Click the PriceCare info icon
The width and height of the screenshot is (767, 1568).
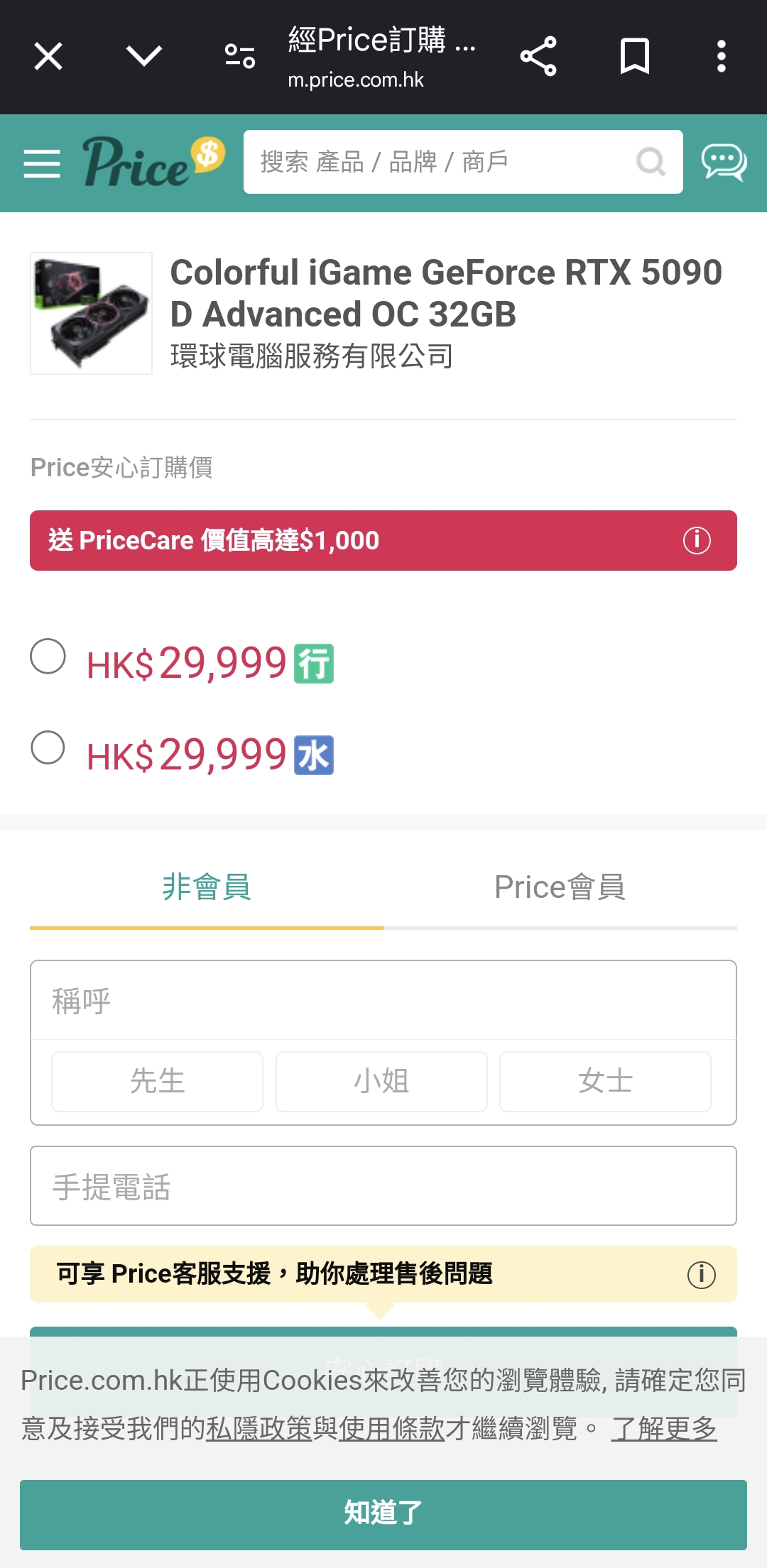tap(697, 541)
